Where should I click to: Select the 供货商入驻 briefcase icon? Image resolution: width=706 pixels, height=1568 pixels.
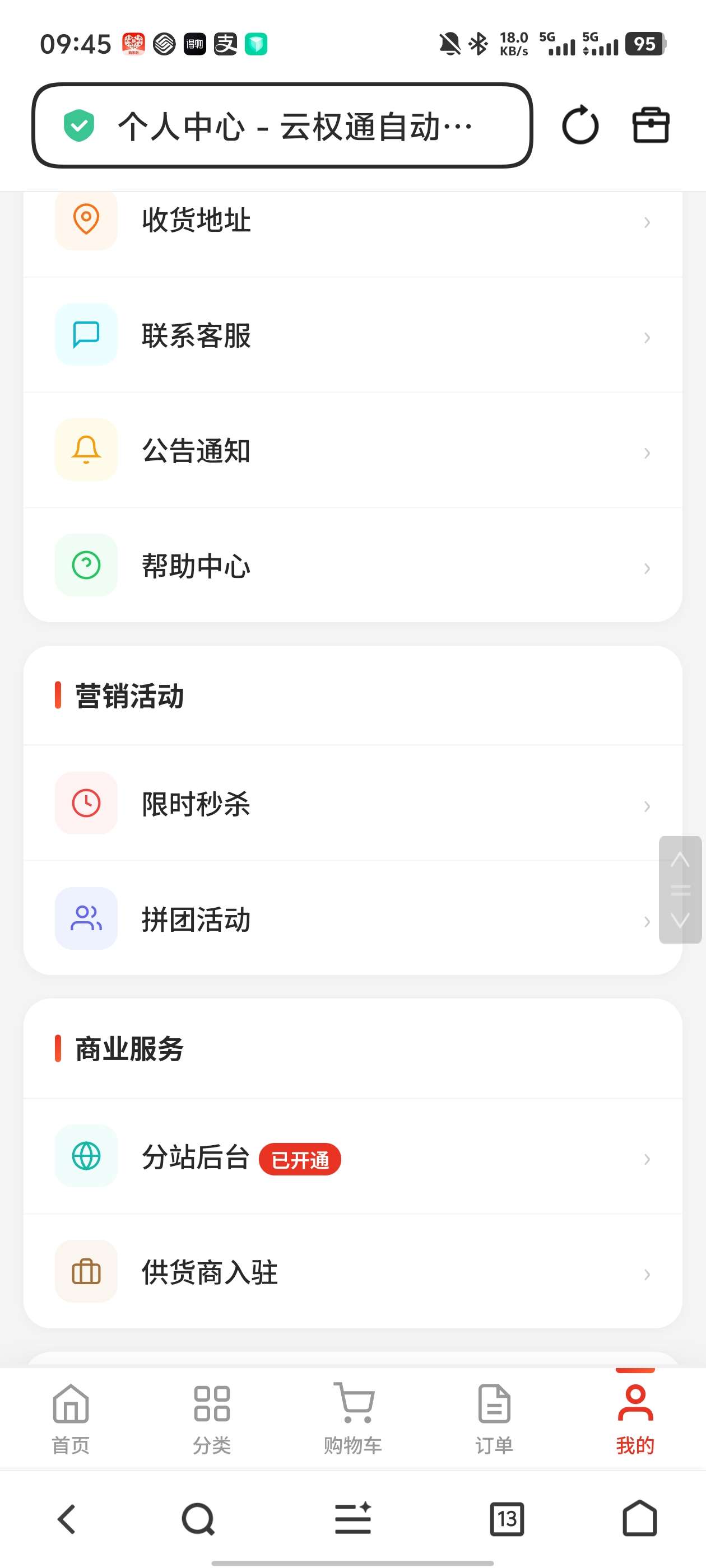click(85, 1272)
